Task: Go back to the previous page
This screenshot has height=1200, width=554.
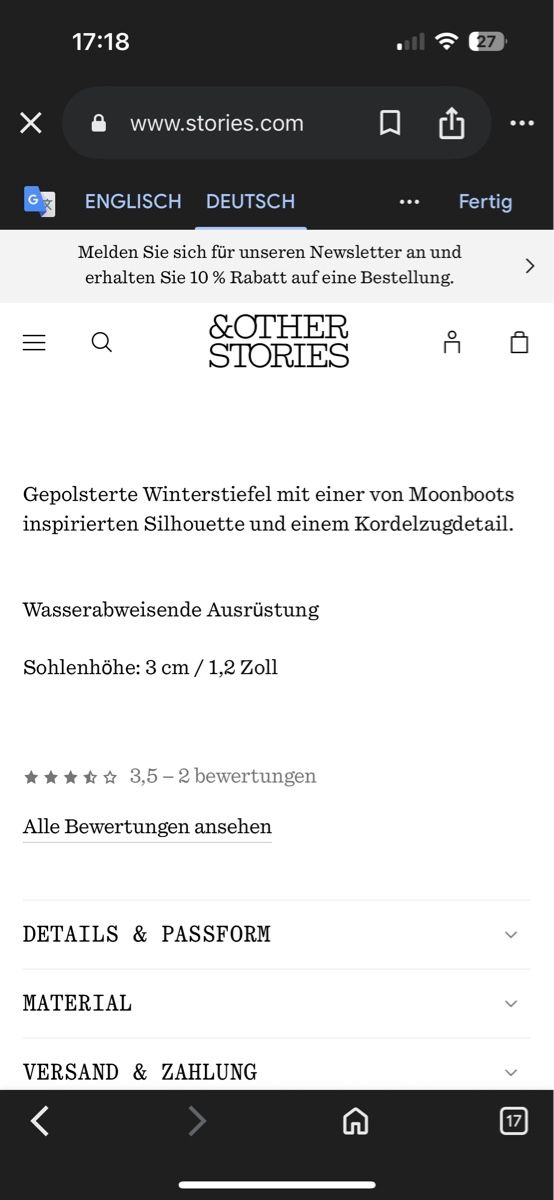Action: pyautogui.click(x=40, y=1121)
